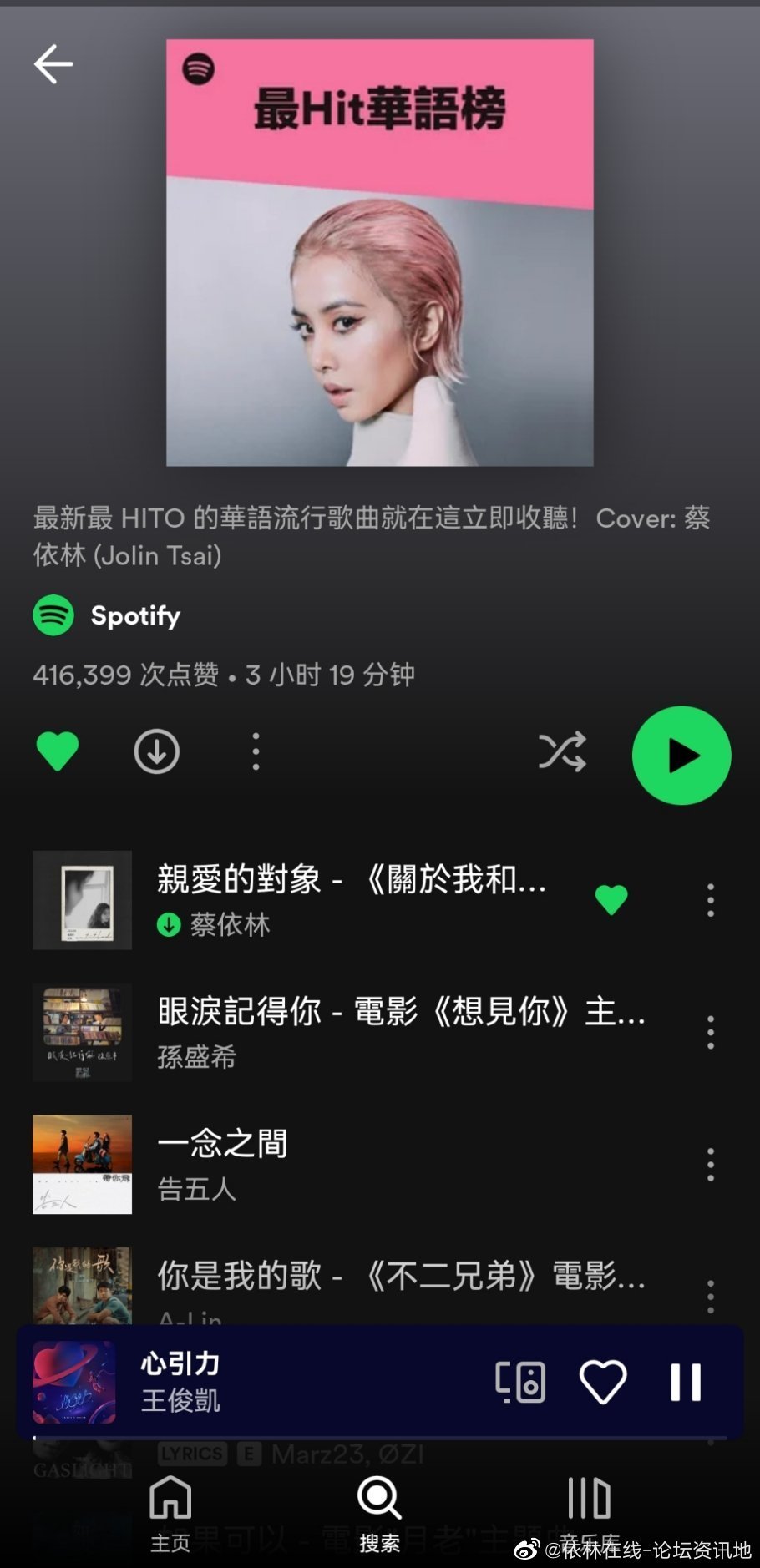Pause the currently playing song
The height and width of the screenshot is (1568, 760).
coord(686,1382)
